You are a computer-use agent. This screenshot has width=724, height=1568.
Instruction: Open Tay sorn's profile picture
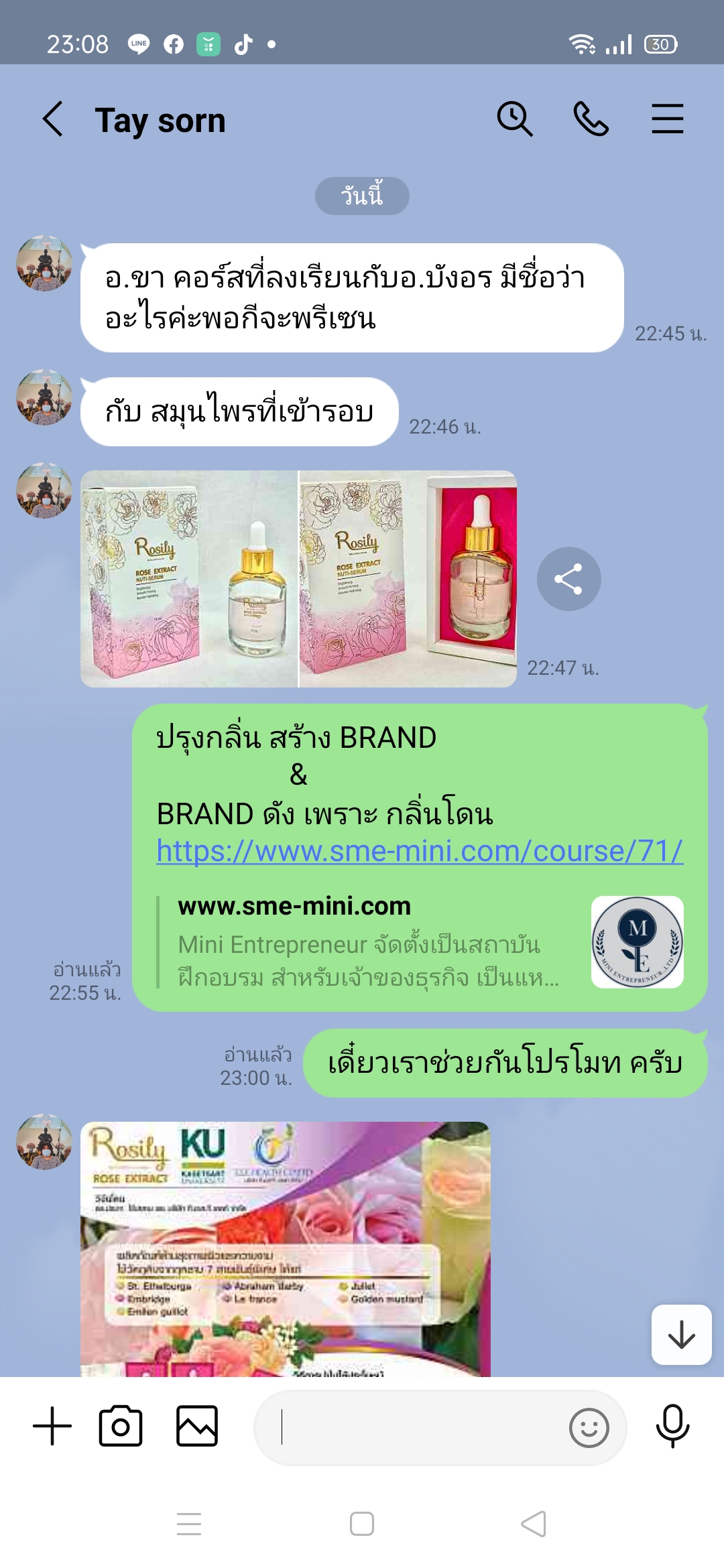[x=44, y=263]
